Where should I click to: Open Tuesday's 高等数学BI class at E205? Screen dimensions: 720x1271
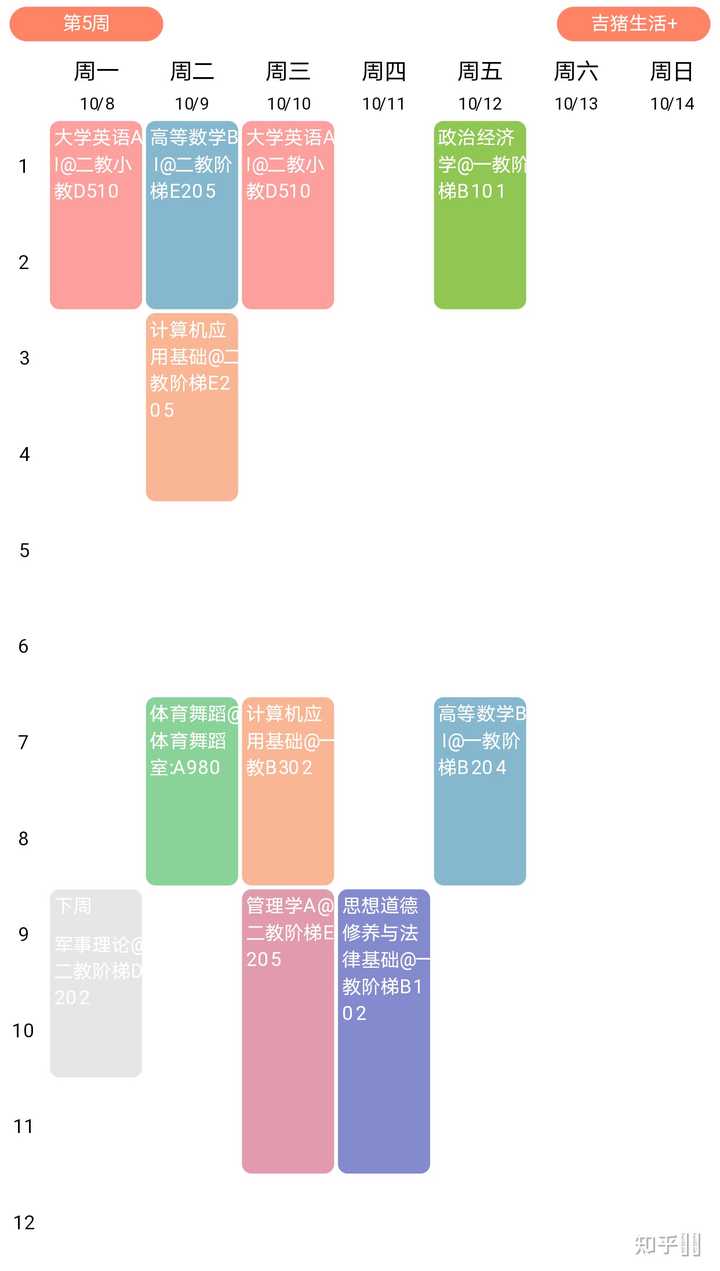coord(192,215)
